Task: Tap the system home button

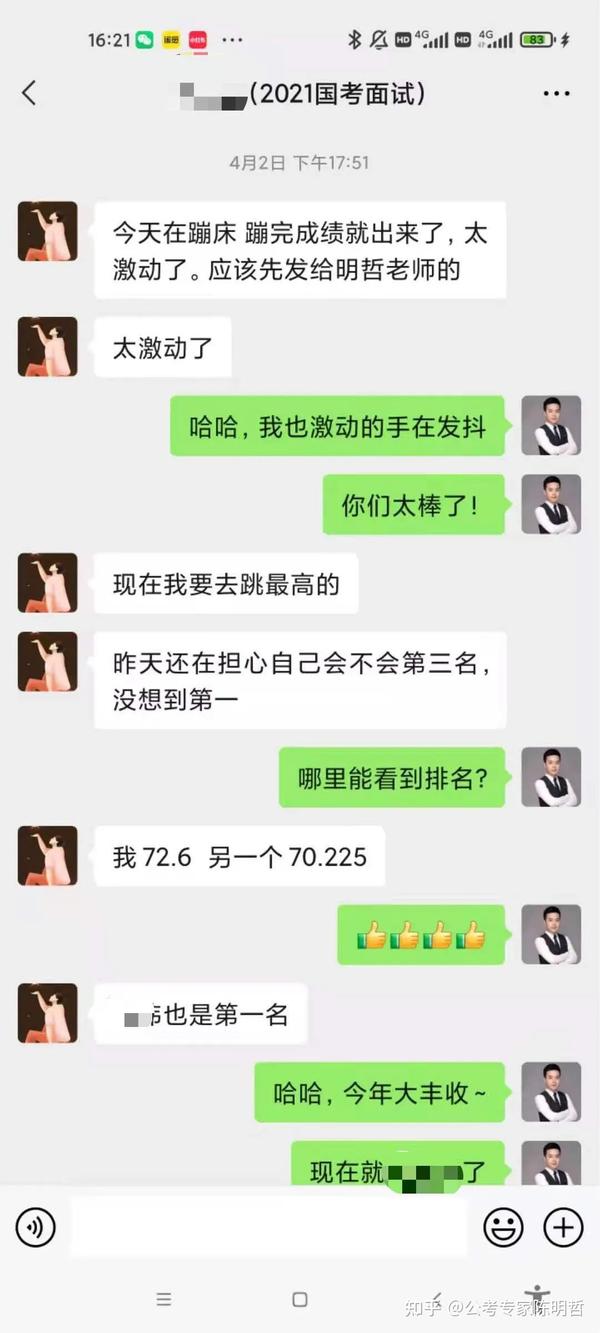Action: [x=300, y=1300]
